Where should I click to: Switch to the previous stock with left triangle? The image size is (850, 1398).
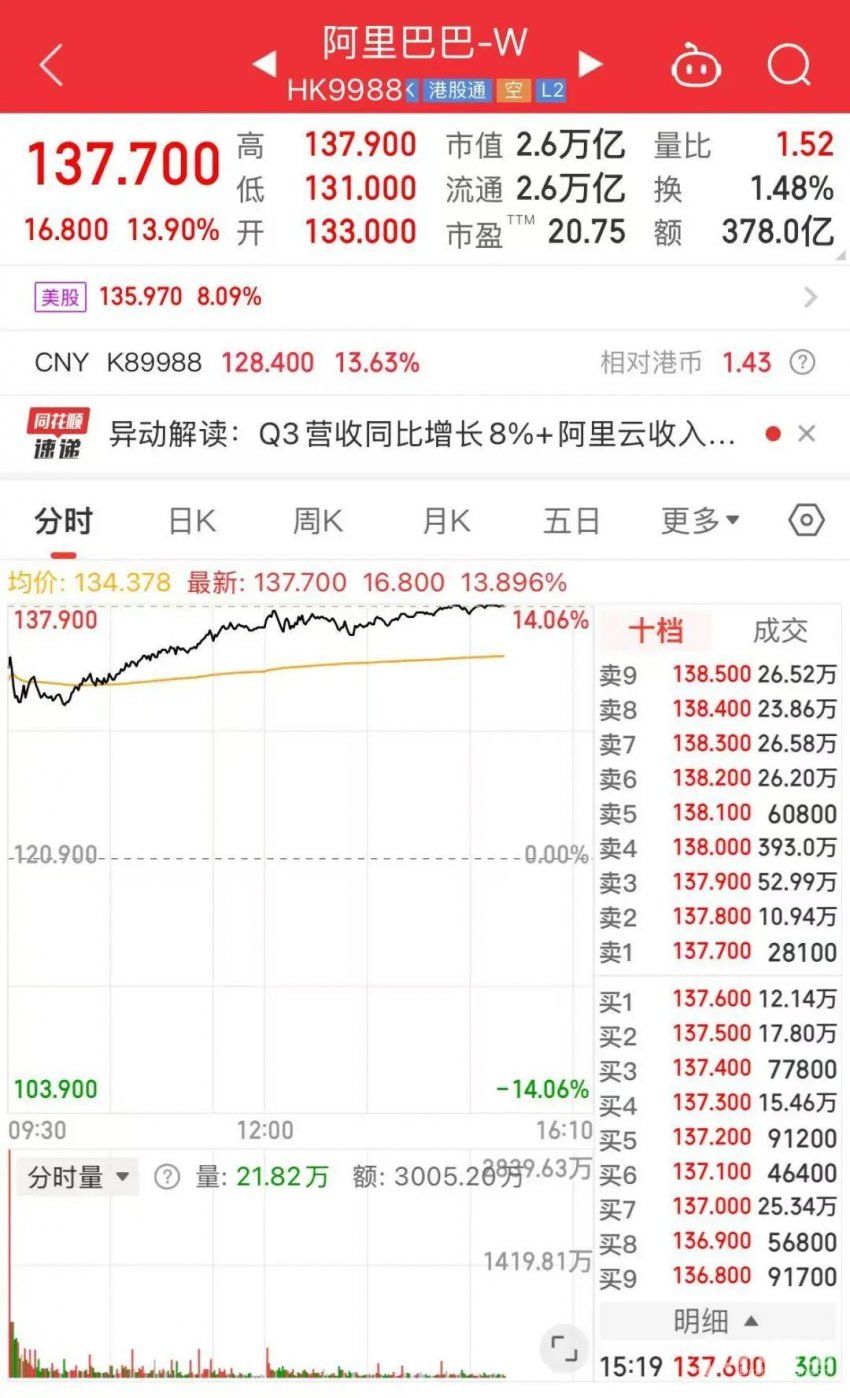[264, 64]
